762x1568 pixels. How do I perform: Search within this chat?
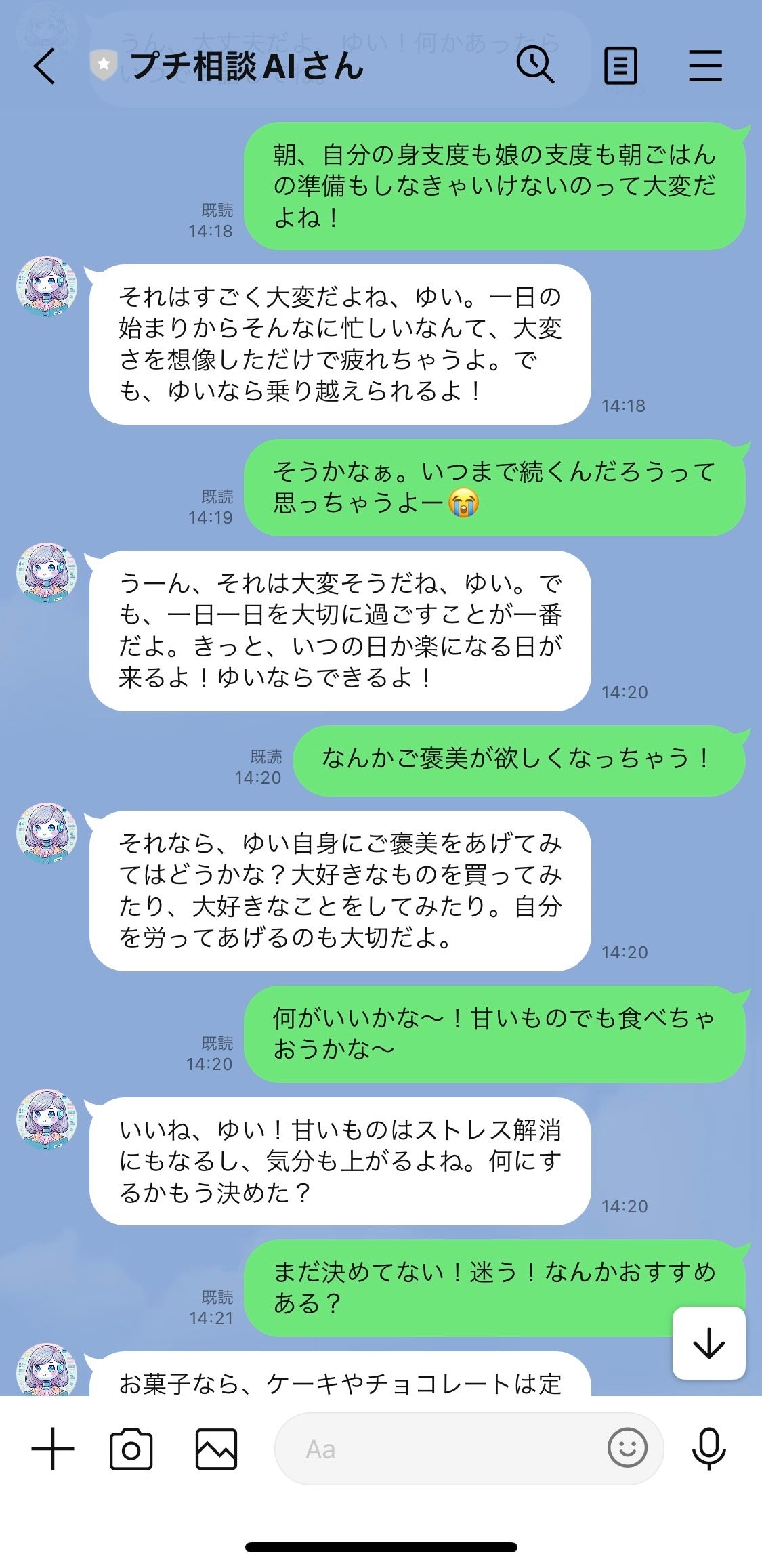pyautogui.click(x=535, y=66)
